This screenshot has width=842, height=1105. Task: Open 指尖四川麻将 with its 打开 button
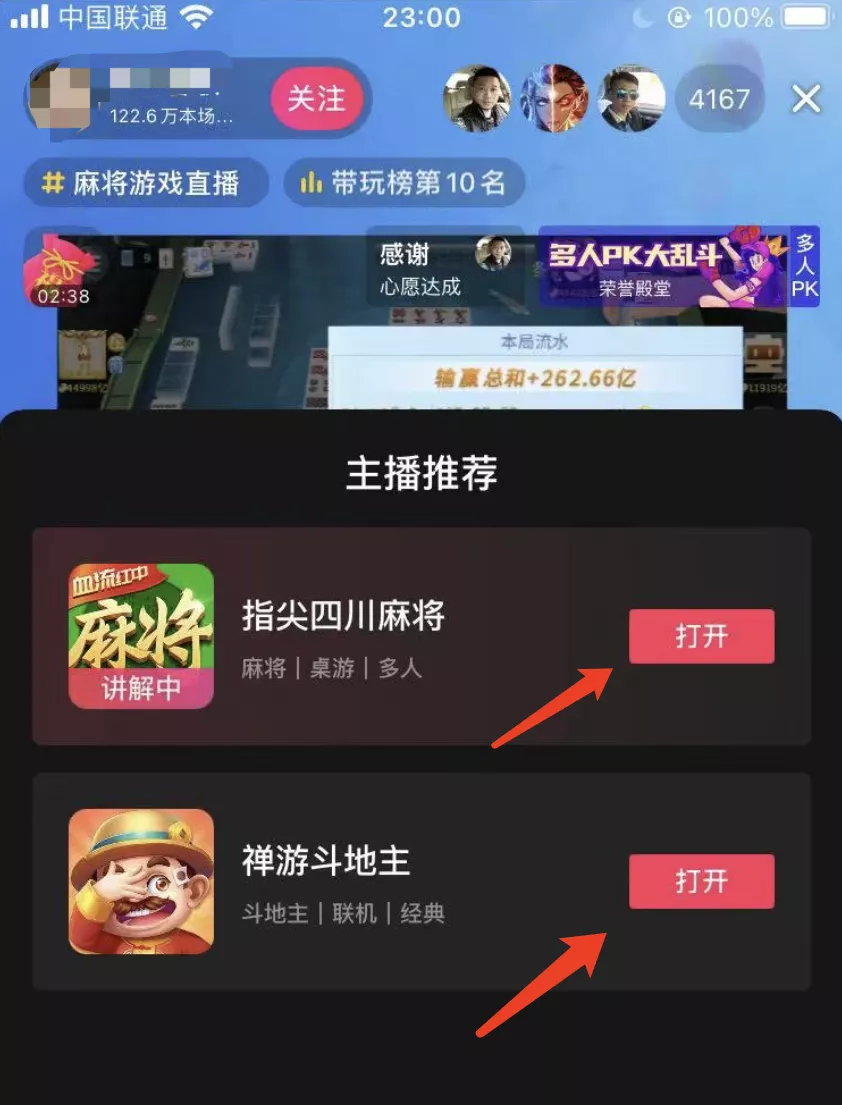pyautogui.click(x=701, y=636)
